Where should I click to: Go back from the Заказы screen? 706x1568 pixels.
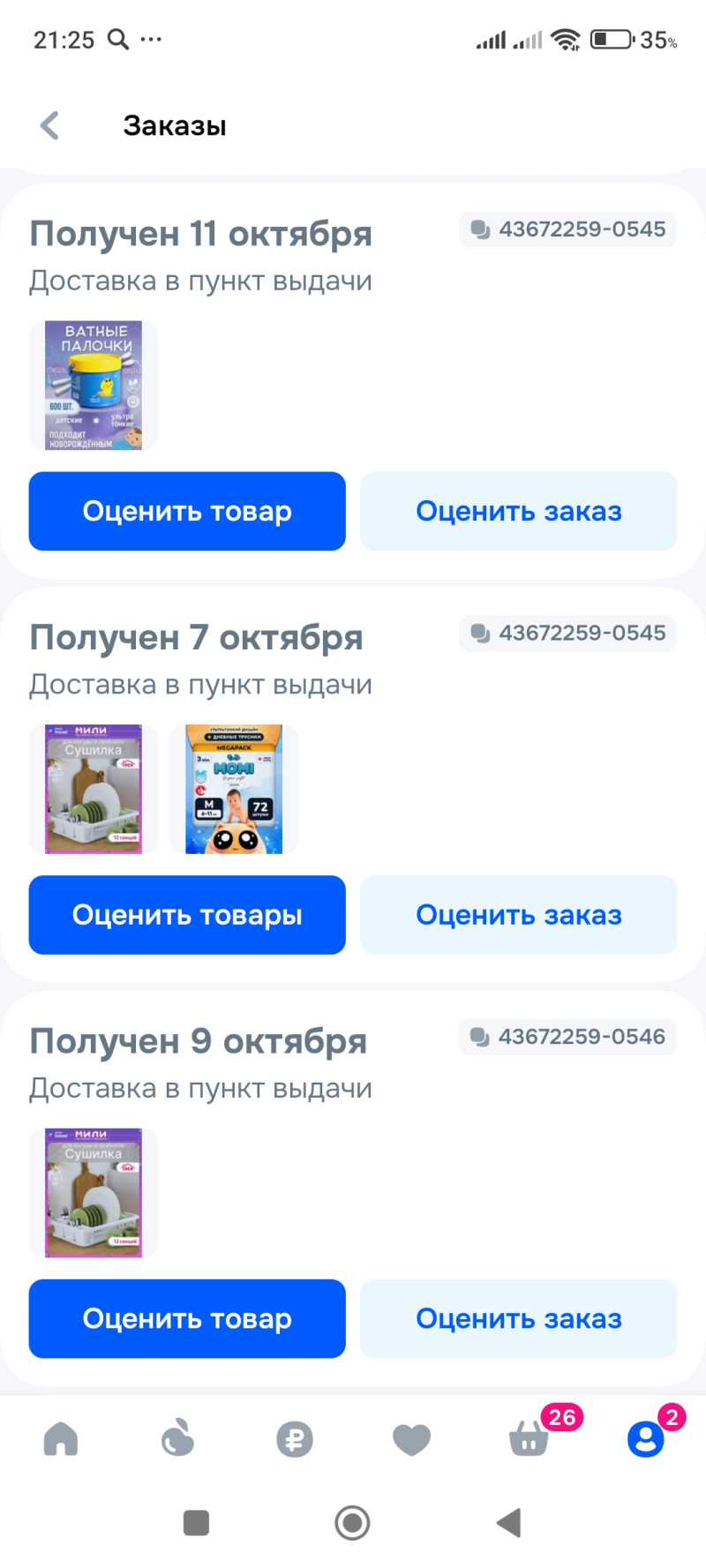pyautogui.click(x=50, y=125)
